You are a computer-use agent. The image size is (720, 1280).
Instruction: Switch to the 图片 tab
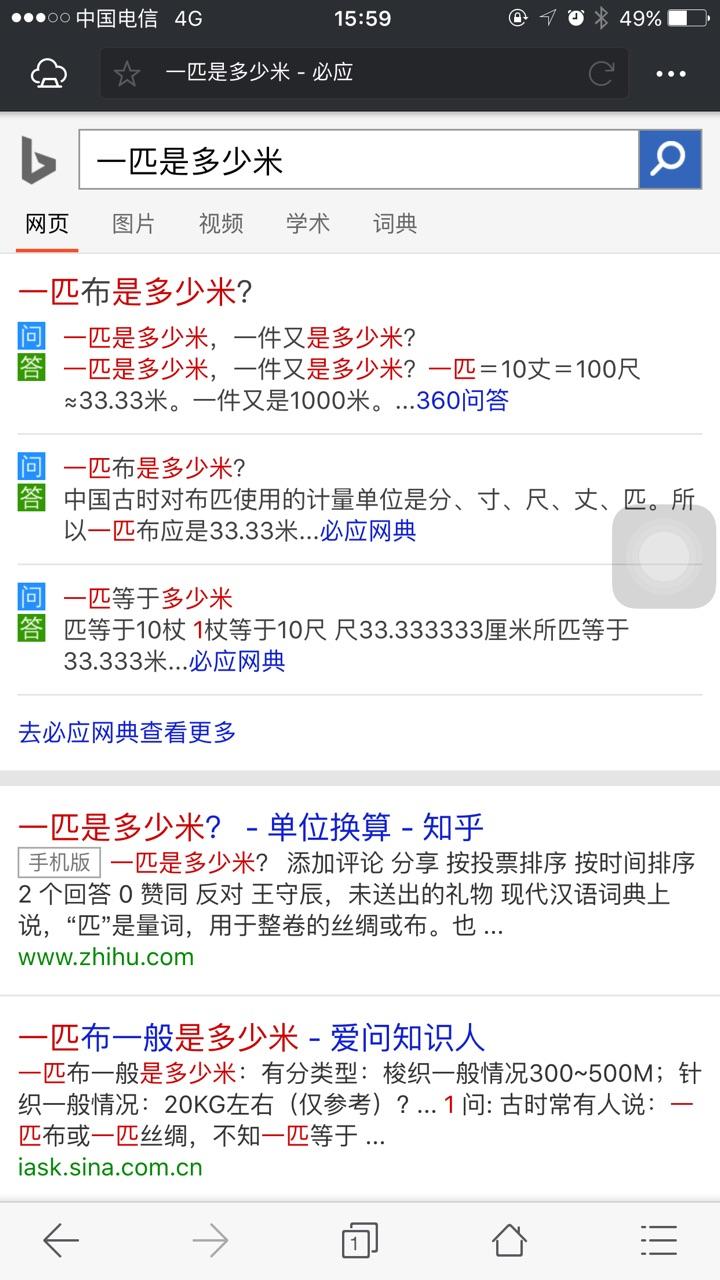click(x=133, y=224)
